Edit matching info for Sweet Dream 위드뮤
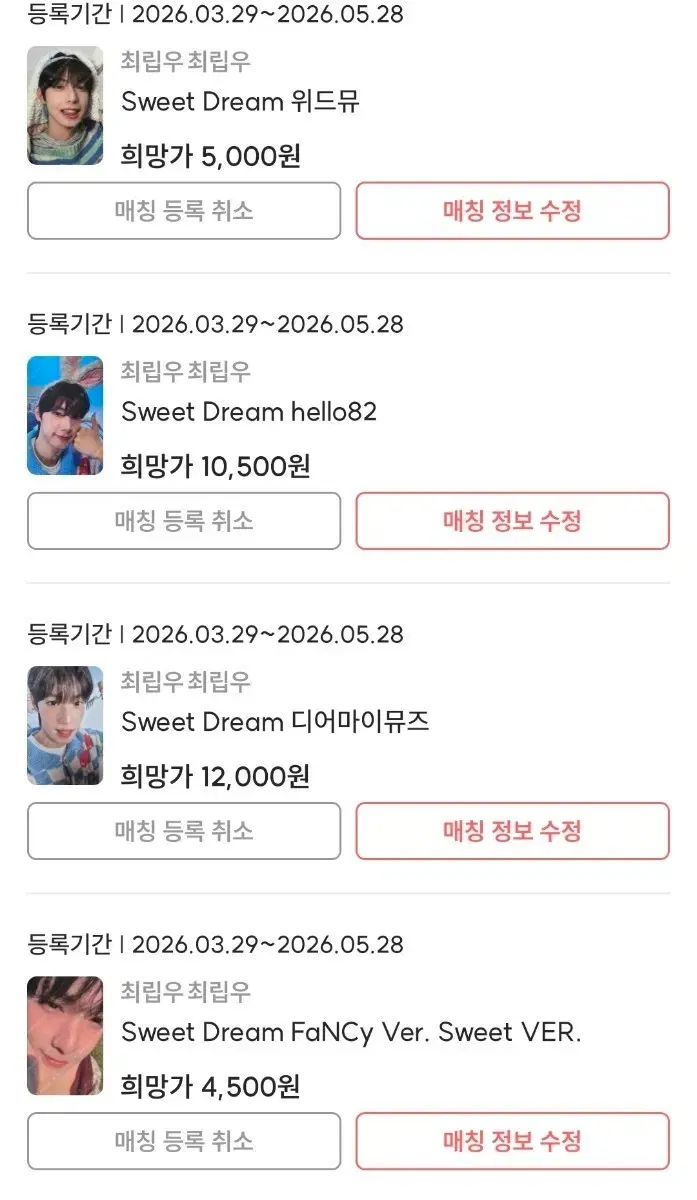This screenshot has height=1200, width=697. tap(512, 211)
